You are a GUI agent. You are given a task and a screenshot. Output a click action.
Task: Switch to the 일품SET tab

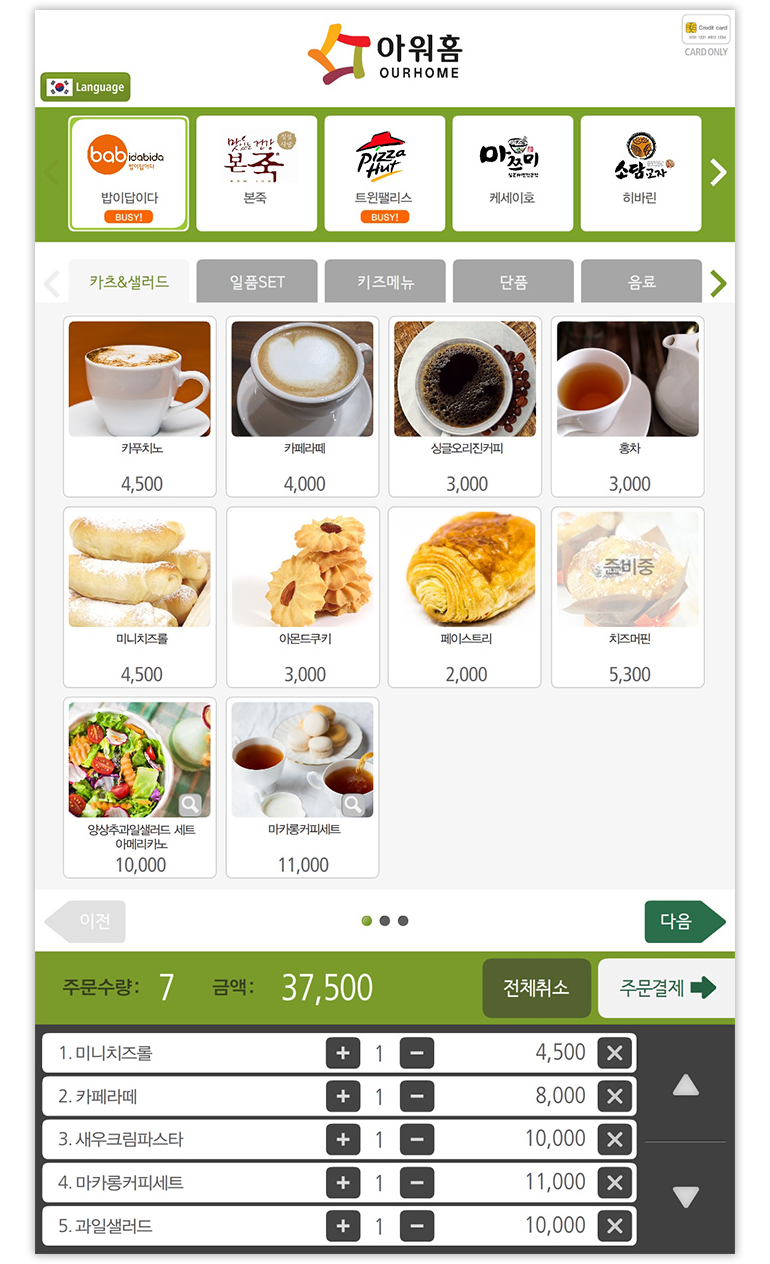tap(257, 282)
